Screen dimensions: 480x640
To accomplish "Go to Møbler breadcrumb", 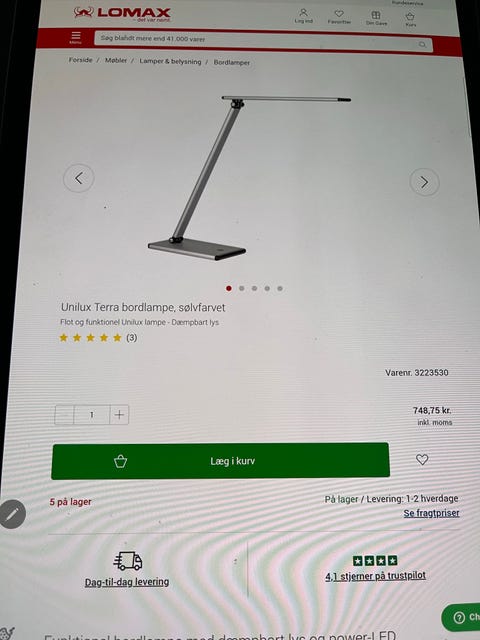I will pyautogui.click(x=116, y=60).
